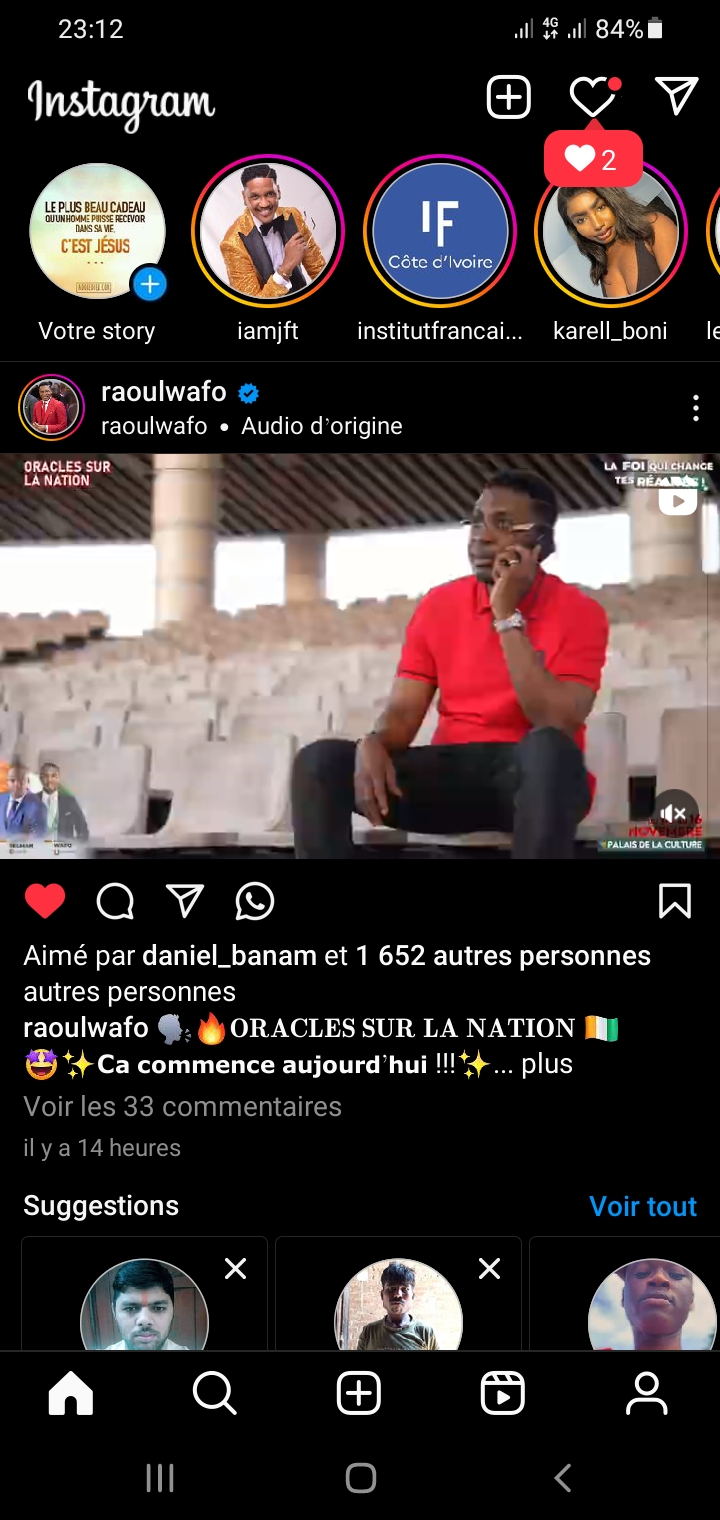Tap "Voir tout" for suggestions
This screenshot has height=1520, width=720.
pos(643,1206)
